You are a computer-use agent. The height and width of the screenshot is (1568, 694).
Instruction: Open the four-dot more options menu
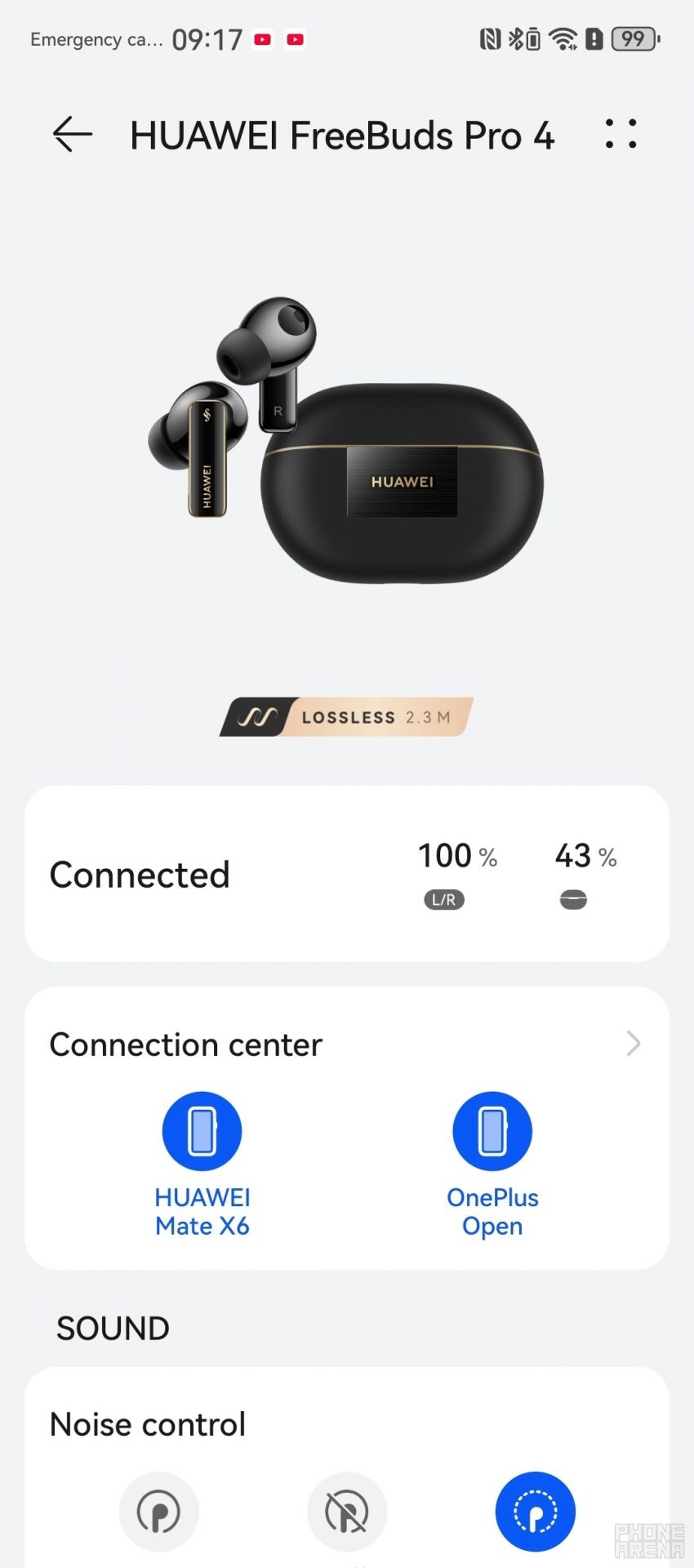coord(621,135)
